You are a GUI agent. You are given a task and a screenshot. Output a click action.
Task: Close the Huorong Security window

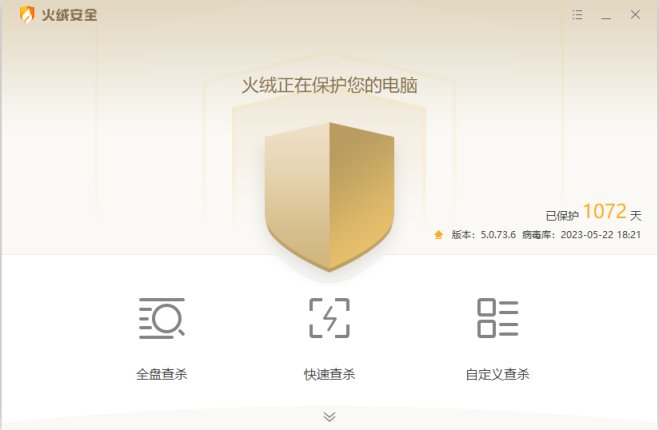coord(635,15)
